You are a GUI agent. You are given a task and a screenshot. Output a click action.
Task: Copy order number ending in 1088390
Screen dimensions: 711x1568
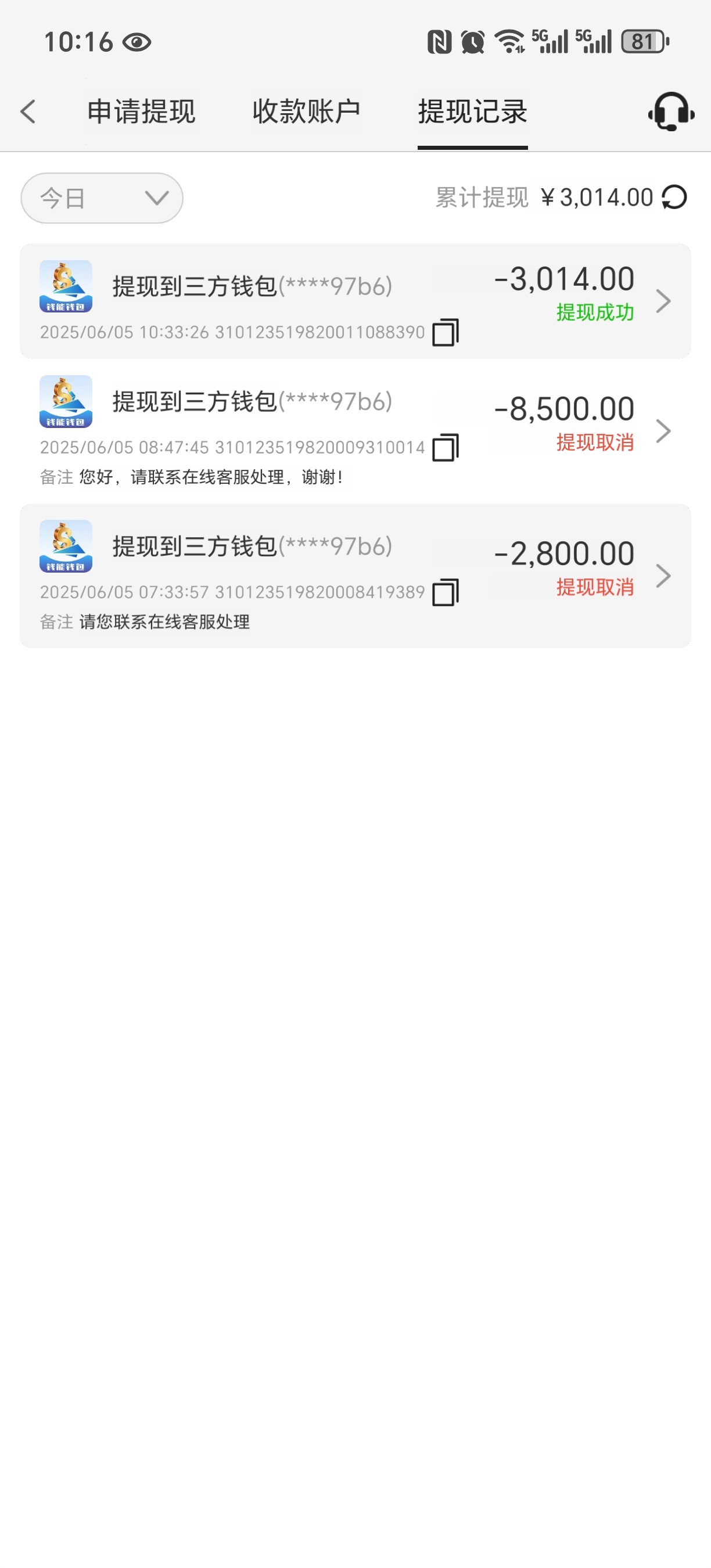coord(446,332)
